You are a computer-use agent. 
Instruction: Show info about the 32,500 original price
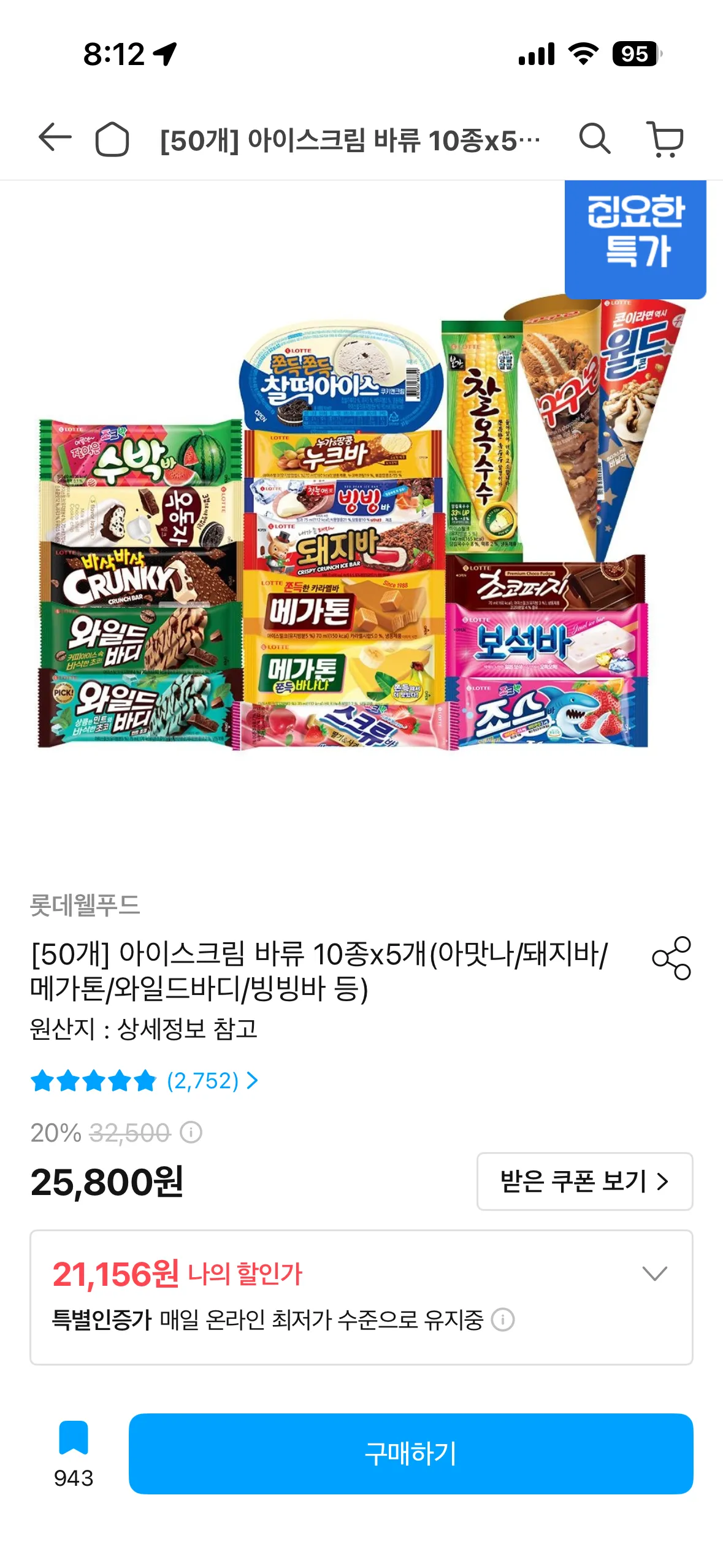191,1132
